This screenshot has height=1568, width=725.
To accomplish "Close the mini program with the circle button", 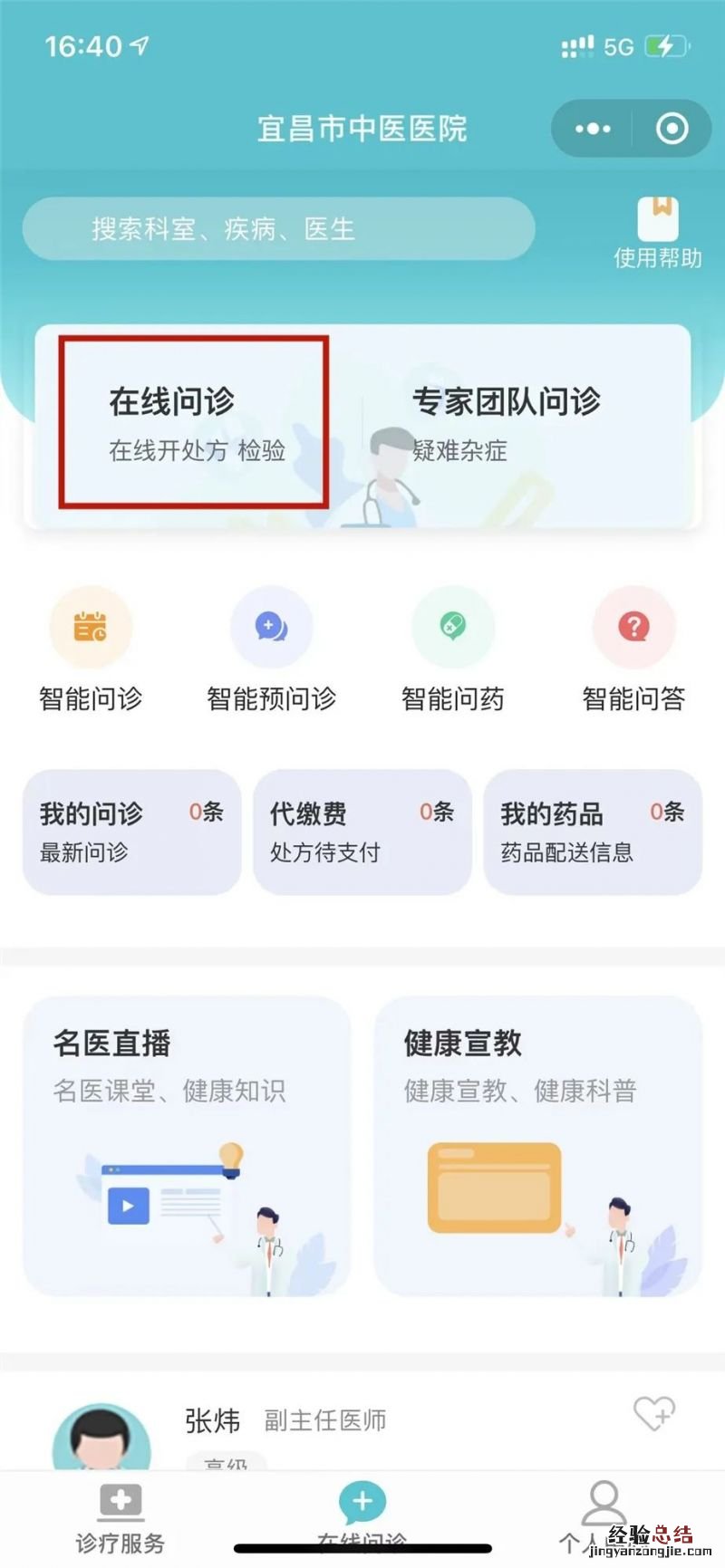I will point(672,129).
